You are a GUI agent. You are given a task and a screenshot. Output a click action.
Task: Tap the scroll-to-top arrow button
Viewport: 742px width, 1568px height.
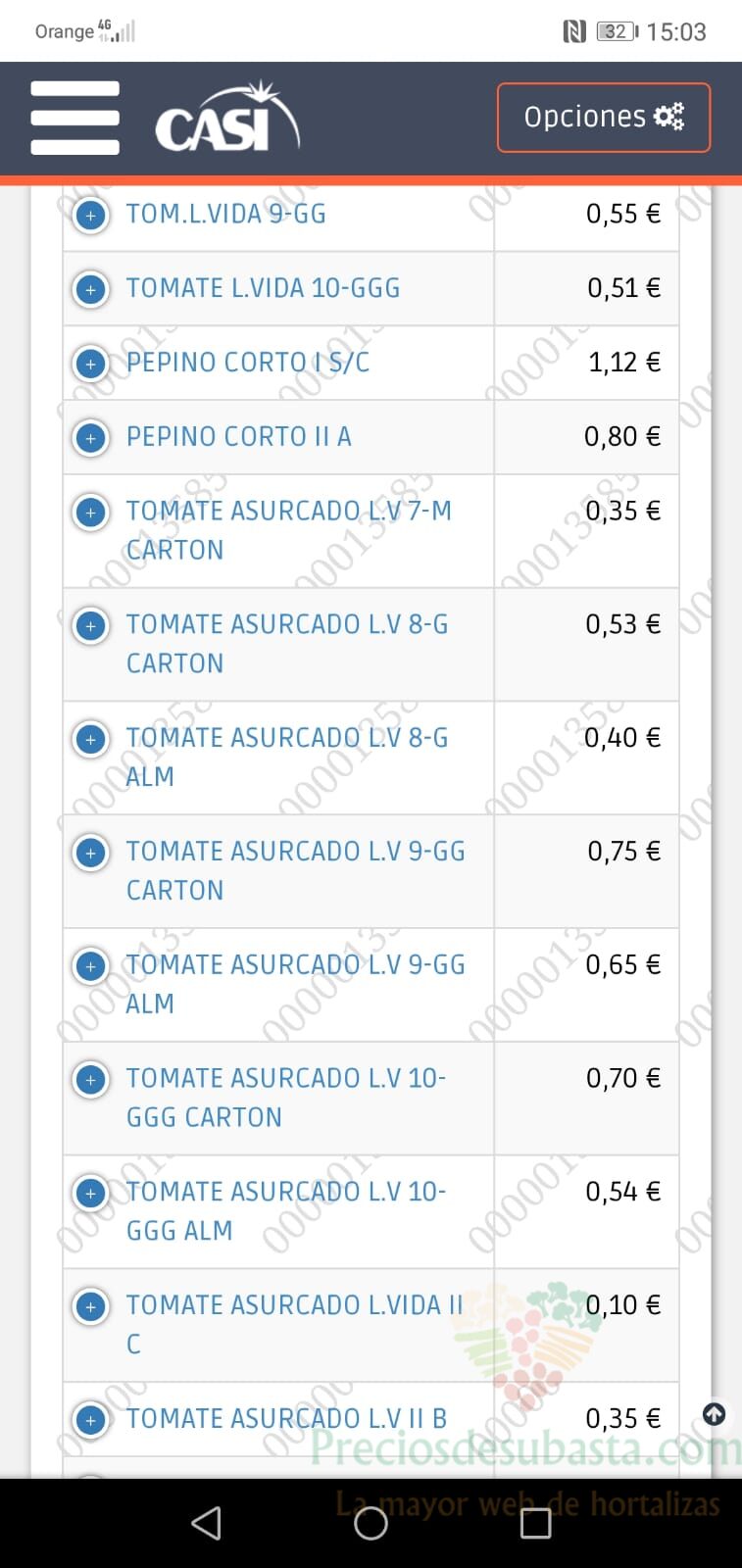(715, 1414)
